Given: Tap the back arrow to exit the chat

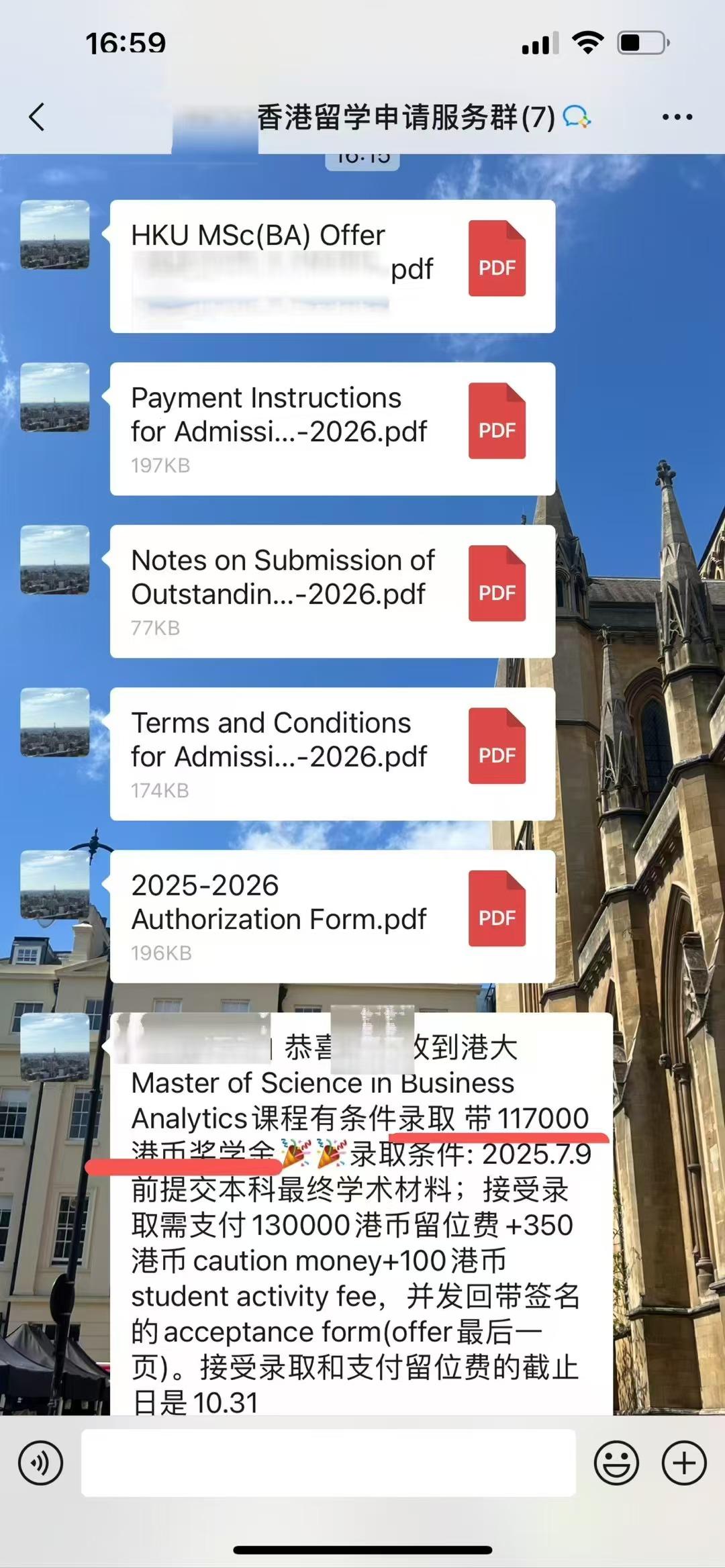Looking at the screenshot, I should click(37, 117).
